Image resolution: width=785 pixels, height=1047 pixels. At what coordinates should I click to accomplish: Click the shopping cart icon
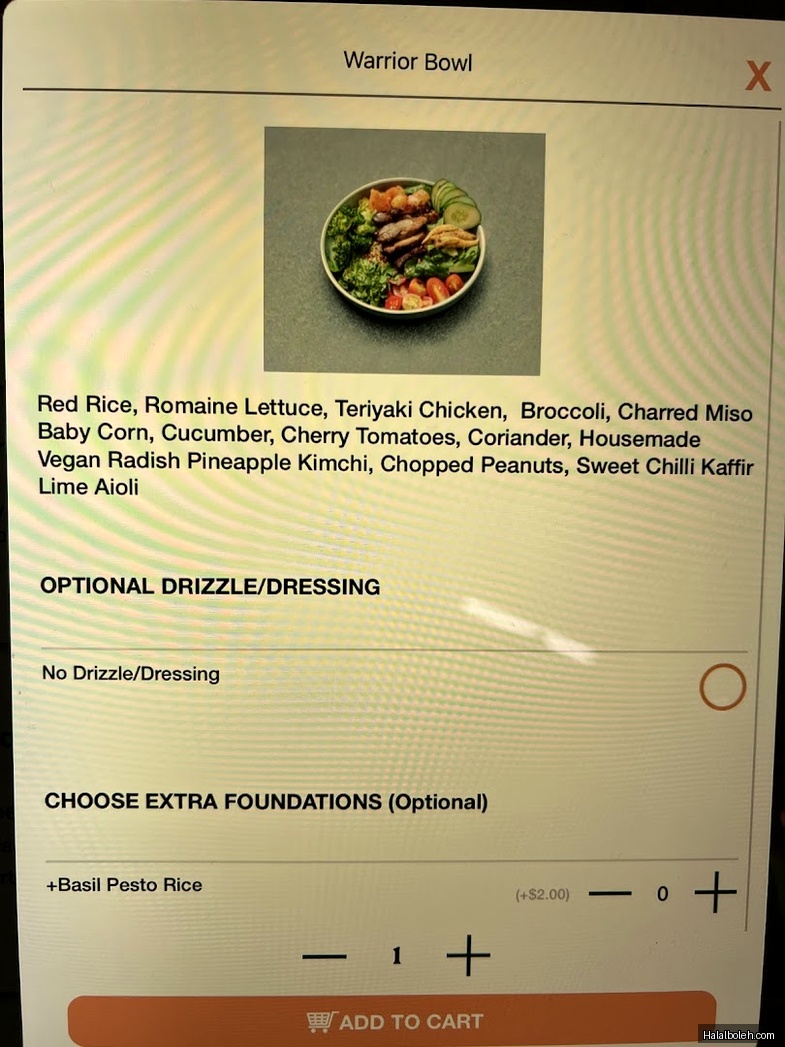pyautogui.click(x=322, y=1020)
